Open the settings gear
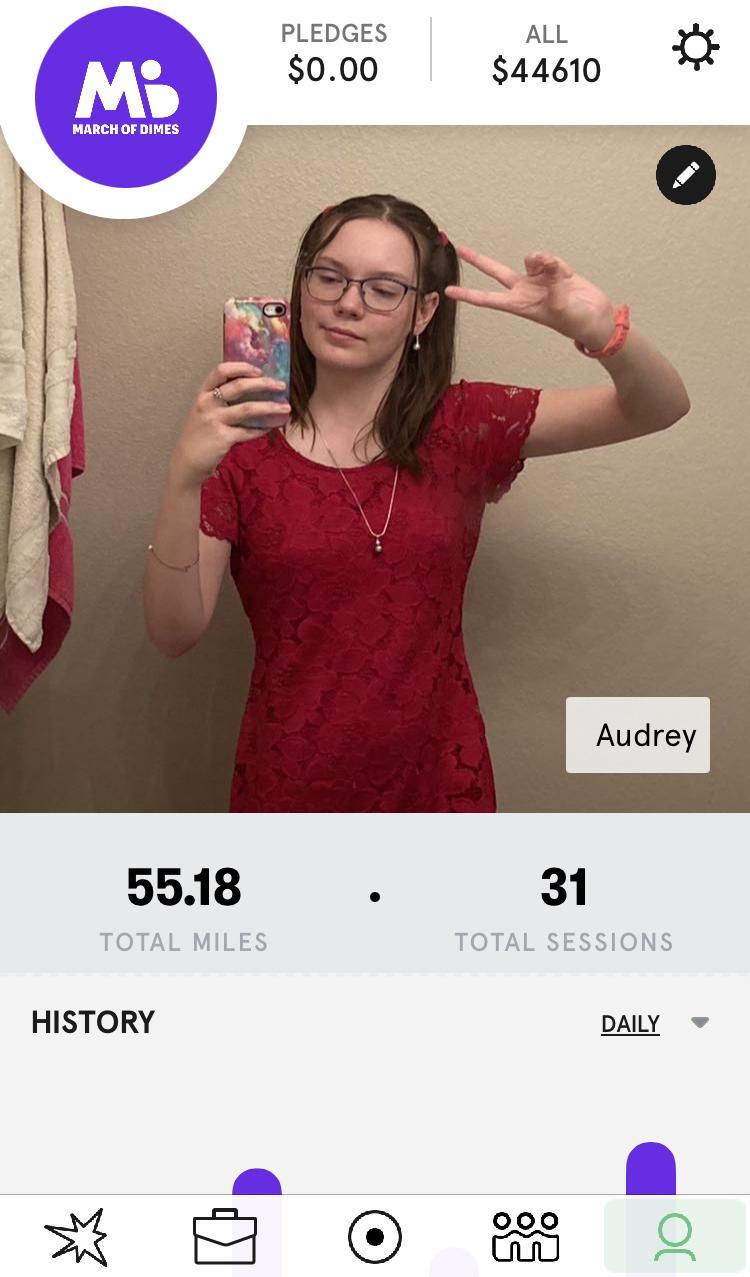The image size is (750, 1277). pyautogui.click(x=695, y=47)
